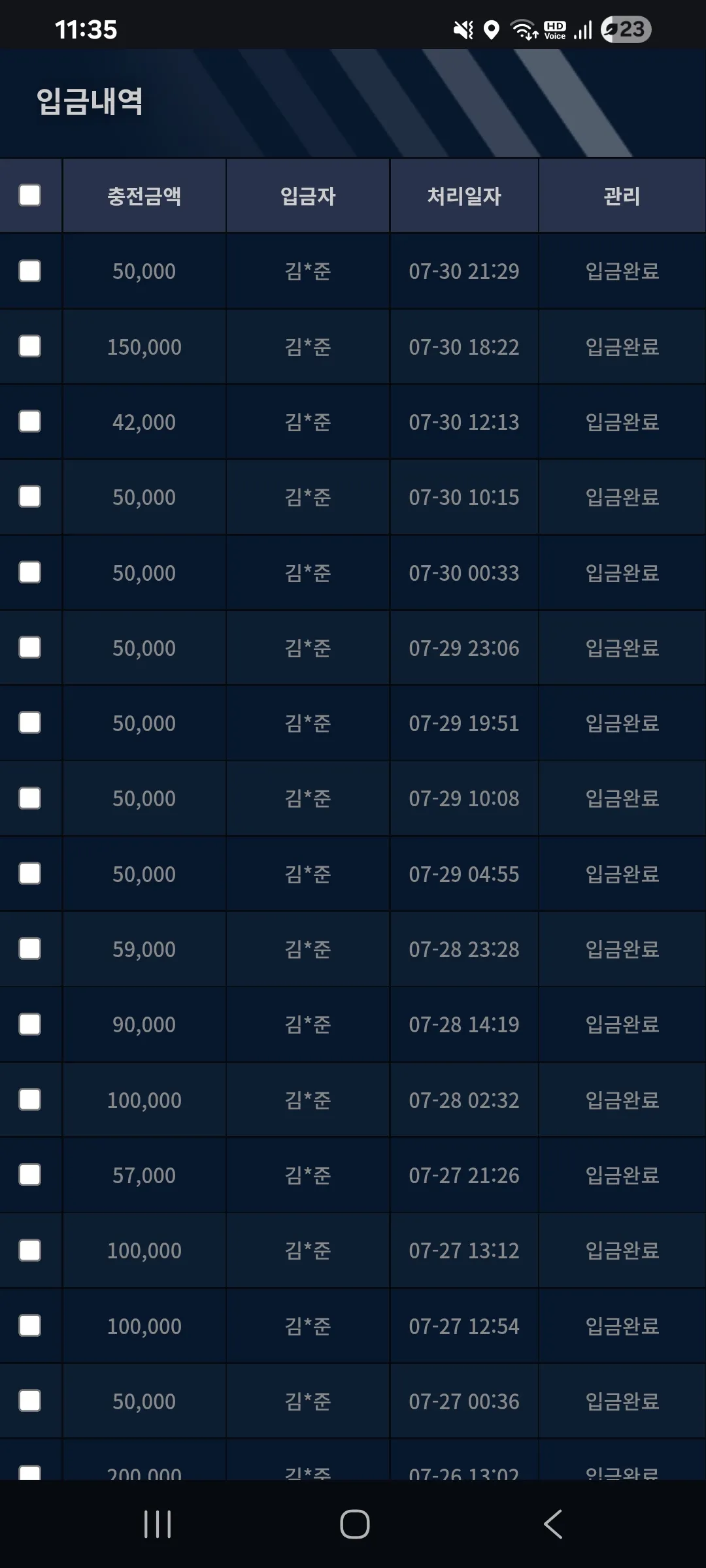This screenshot has width=706, height=1568.
Task: Select the checkbox for the 42,000 deposit
Action: pyautogui.click(x=30, y=421)
